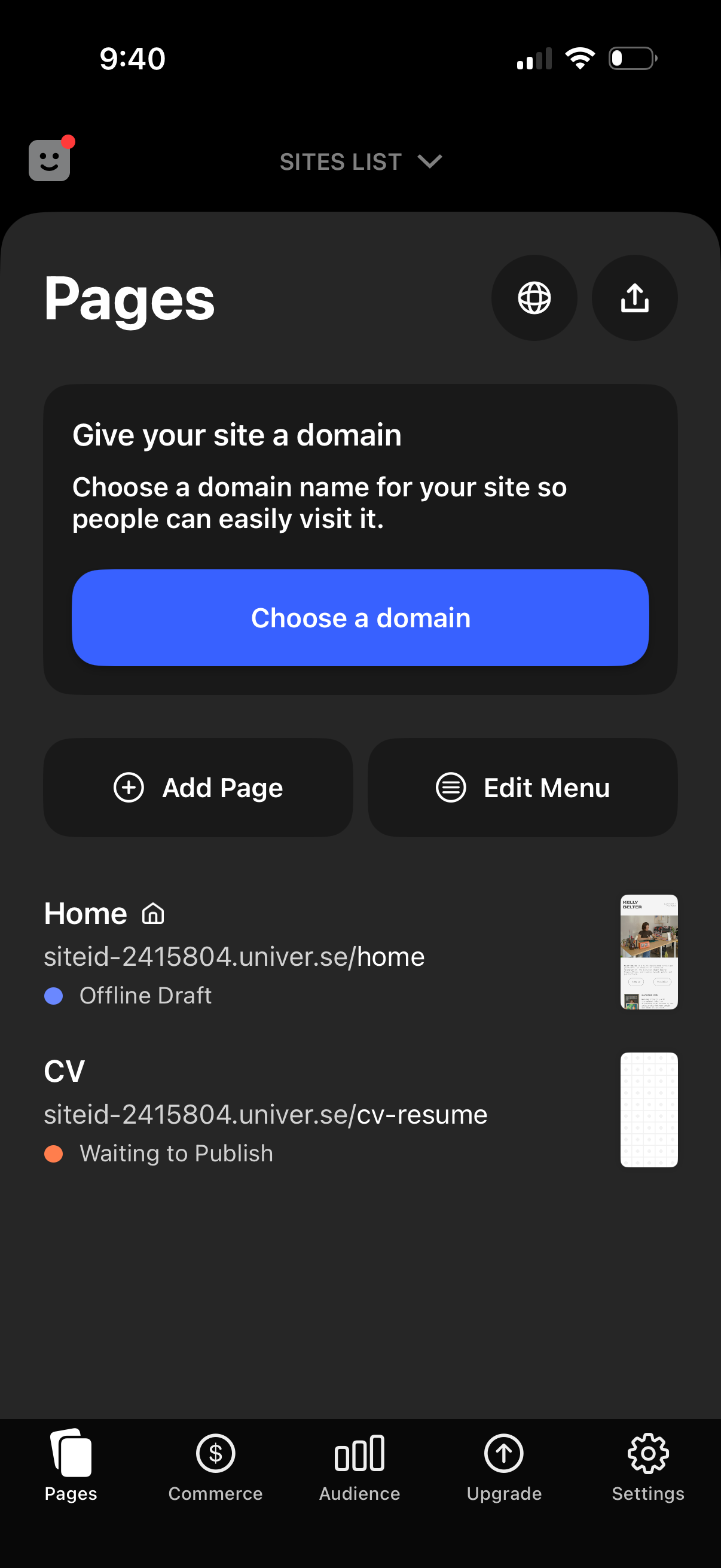Switch to the Audience tab
This screenshot has height=1568, width=721.
click(x=359, y=1467)
